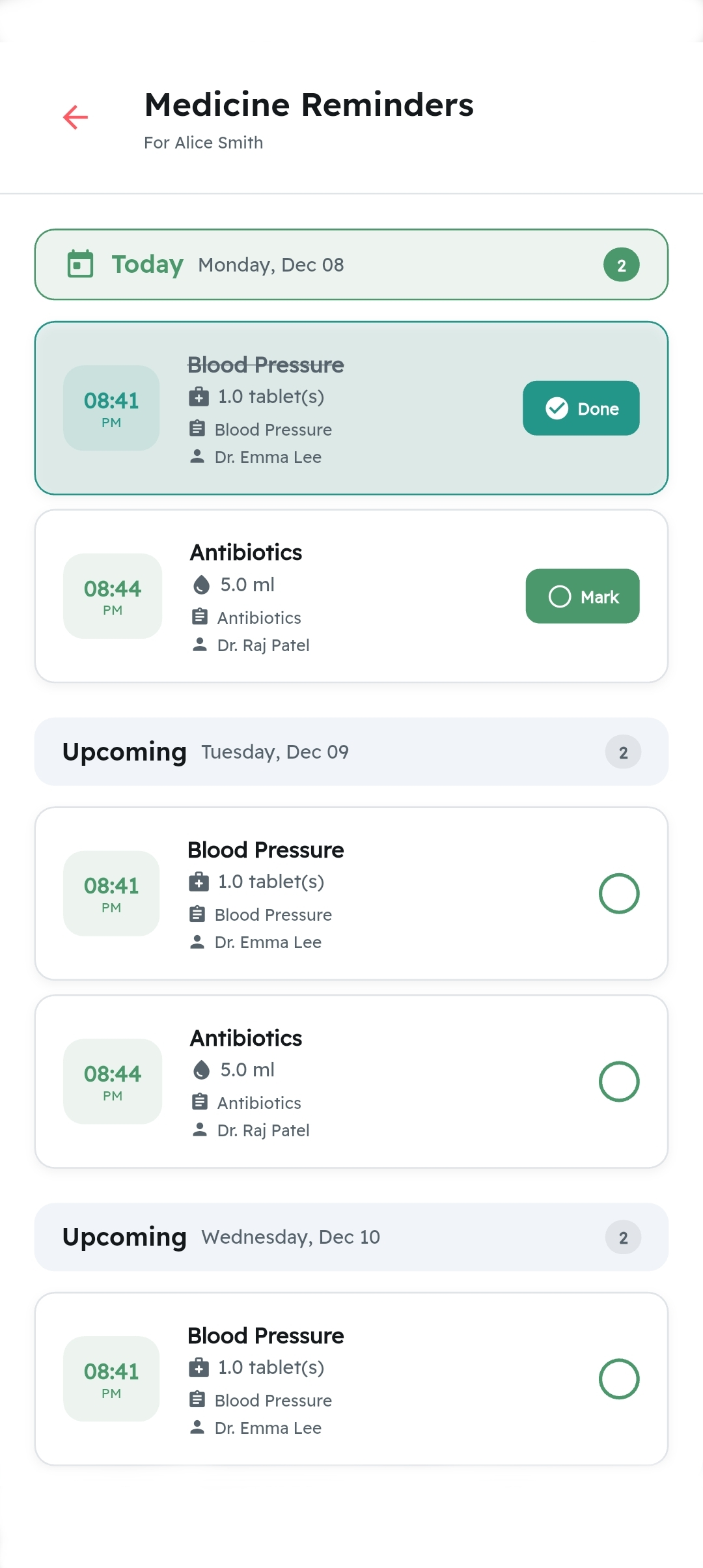Click the red back arrow

[x=76, y=117]
